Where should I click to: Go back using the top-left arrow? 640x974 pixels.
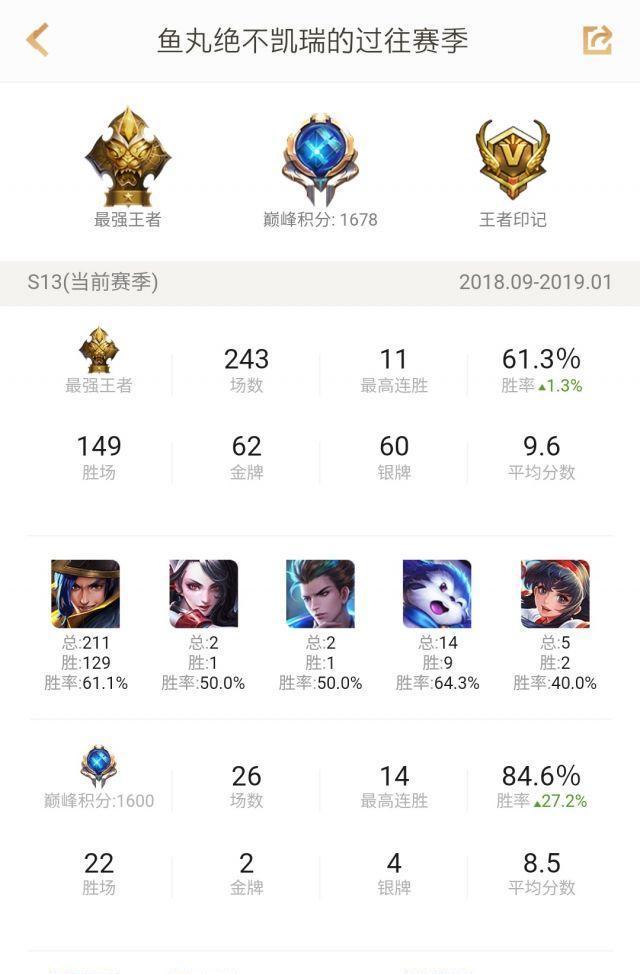click(38, 40)
